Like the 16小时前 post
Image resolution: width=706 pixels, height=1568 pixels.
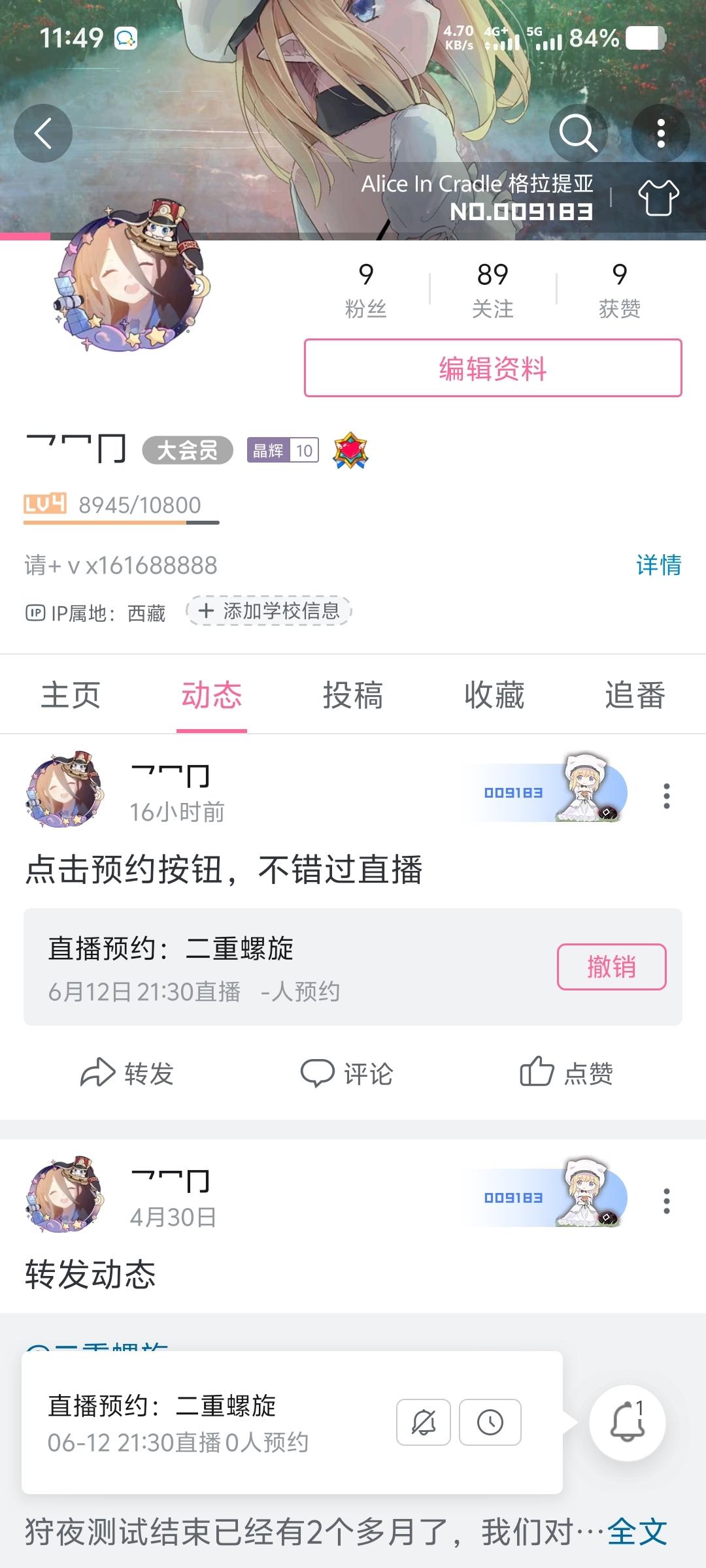pyautogui.click(x=567, y=1073)
